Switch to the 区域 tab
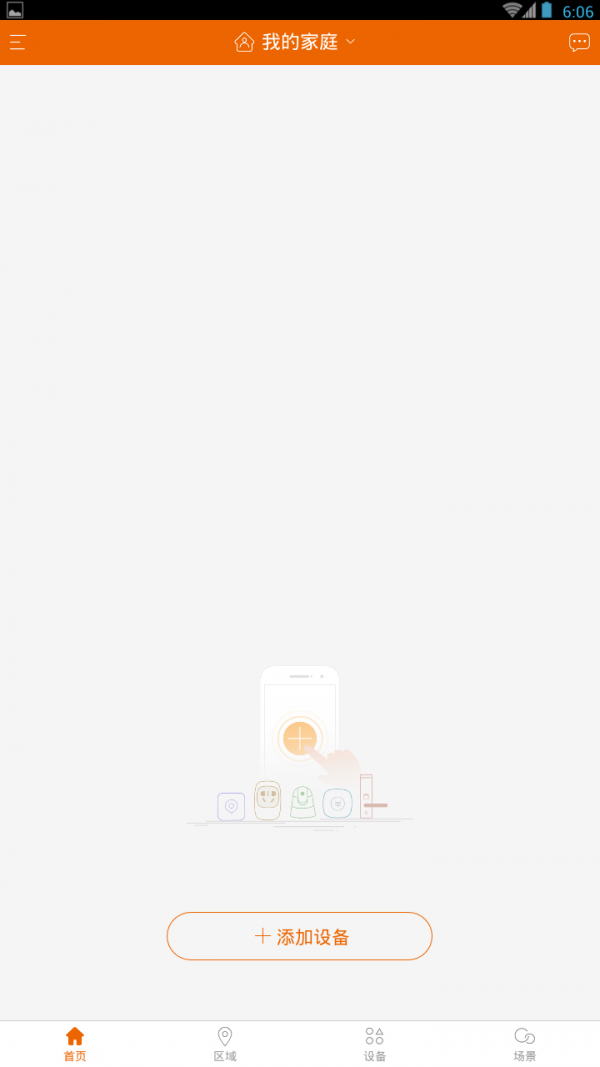Screen dimensions: 600x1067 tap(224, 1045)
